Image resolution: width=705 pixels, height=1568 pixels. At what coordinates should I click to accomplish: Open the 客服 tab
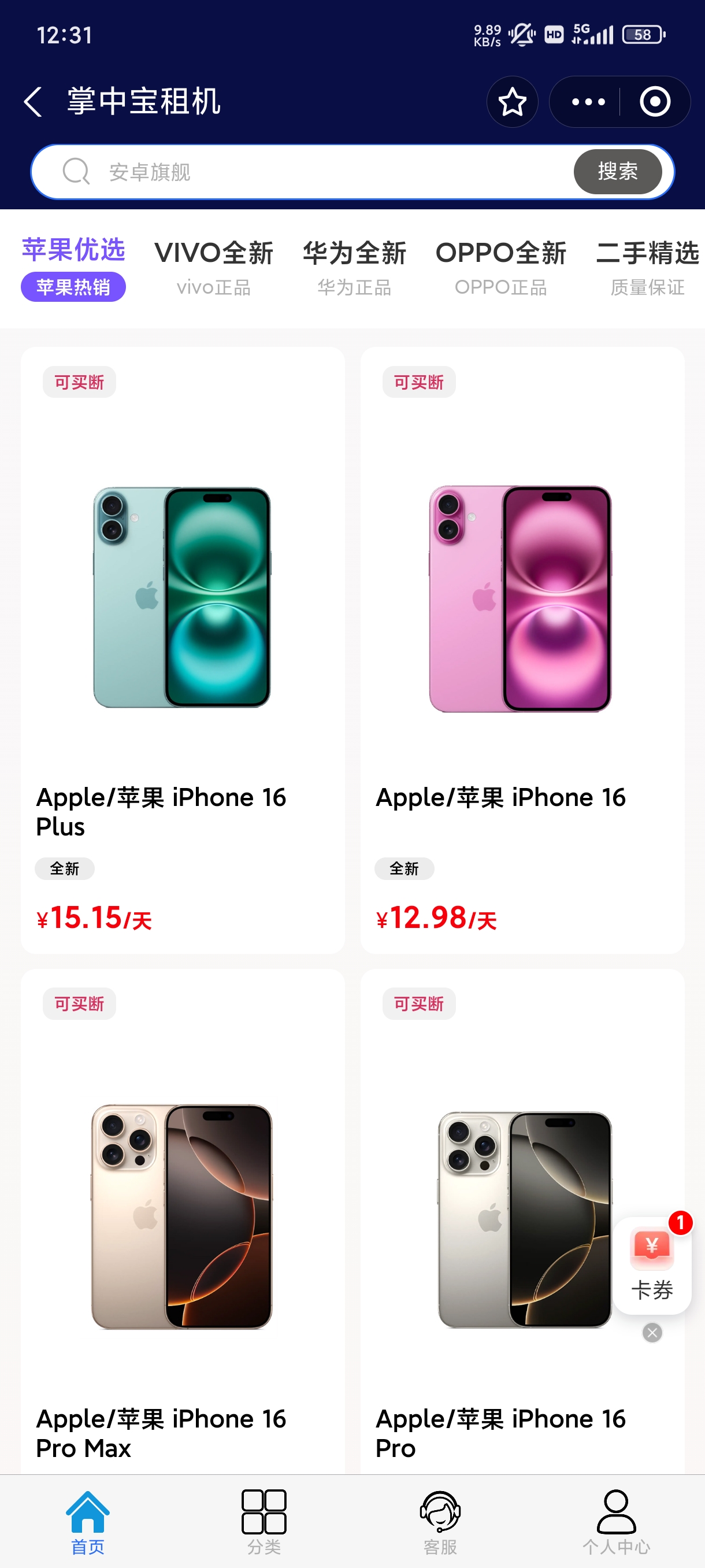[x=440, y=1521]
